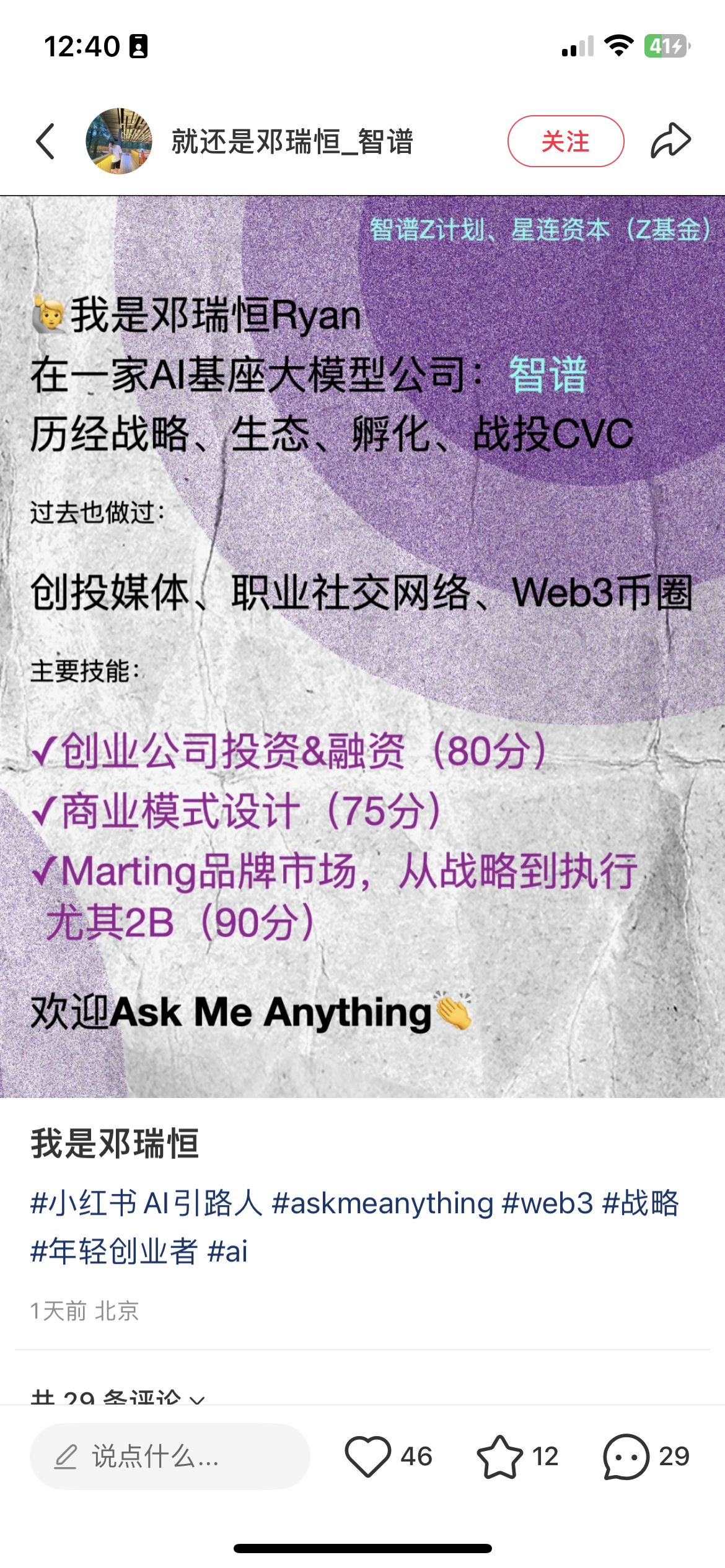
Task: Share this post via the arrow icon
Action: pyautogui.click(x=670, y=141)
